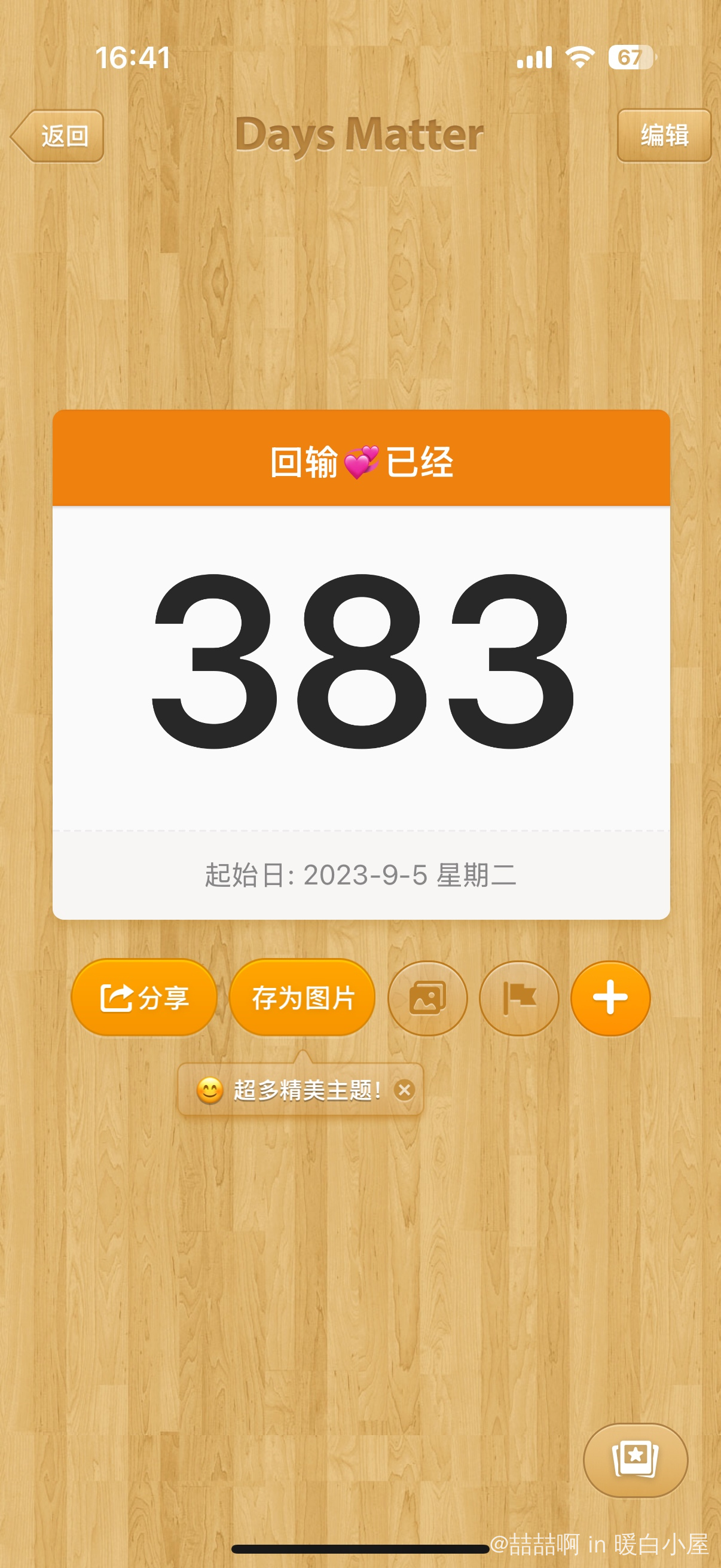Viewport: 721px width, 1568px height.
Task: Add a new event with plus button
Action: (610, 998)
